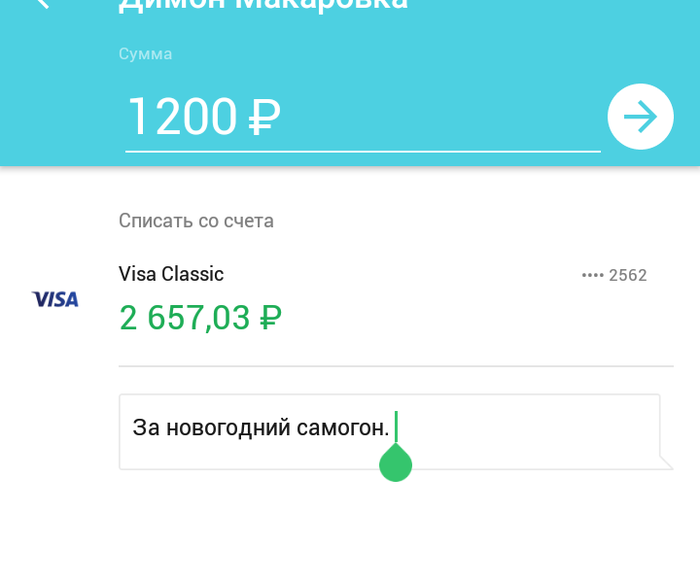Image resolution: width=700 pixels, height=581 pixels.
Task: Go back using the top-left arrow
Action: pos(41,4)
